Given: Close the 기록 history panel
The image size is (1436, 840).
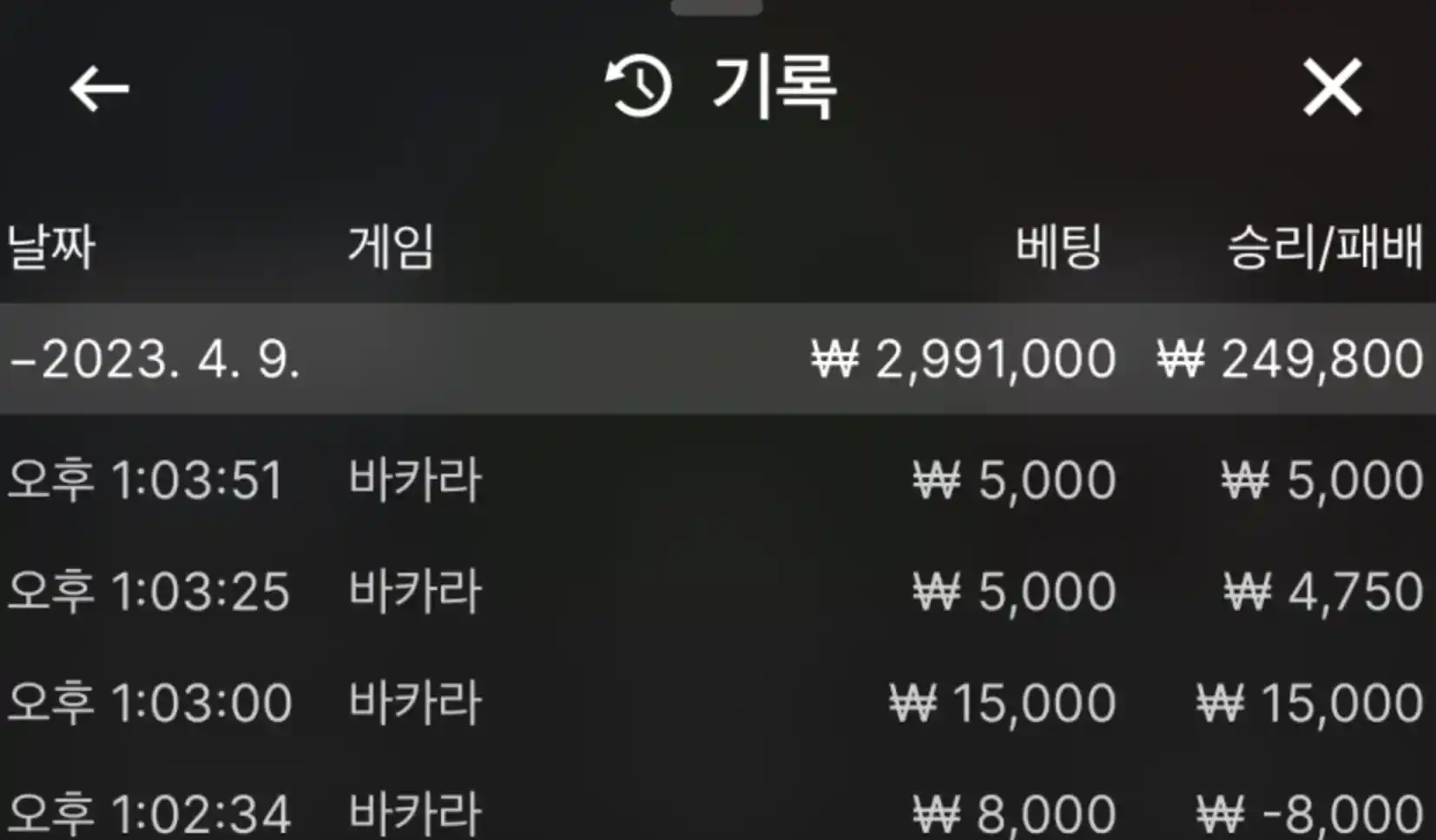Looking at the screenshot, I should [1332, 88].
